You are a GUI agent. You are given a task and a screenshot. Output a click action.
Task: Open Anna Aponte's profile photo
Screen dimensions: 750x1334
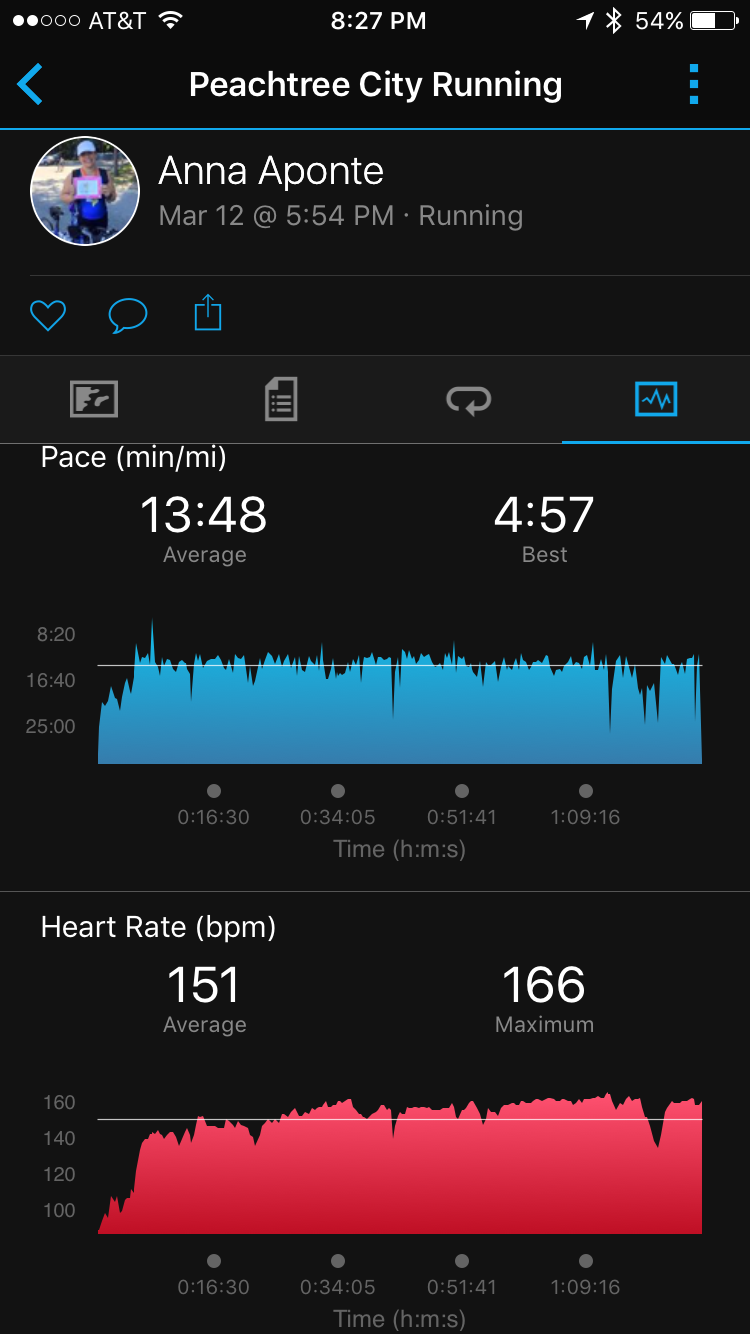click(x=85, y=191)
